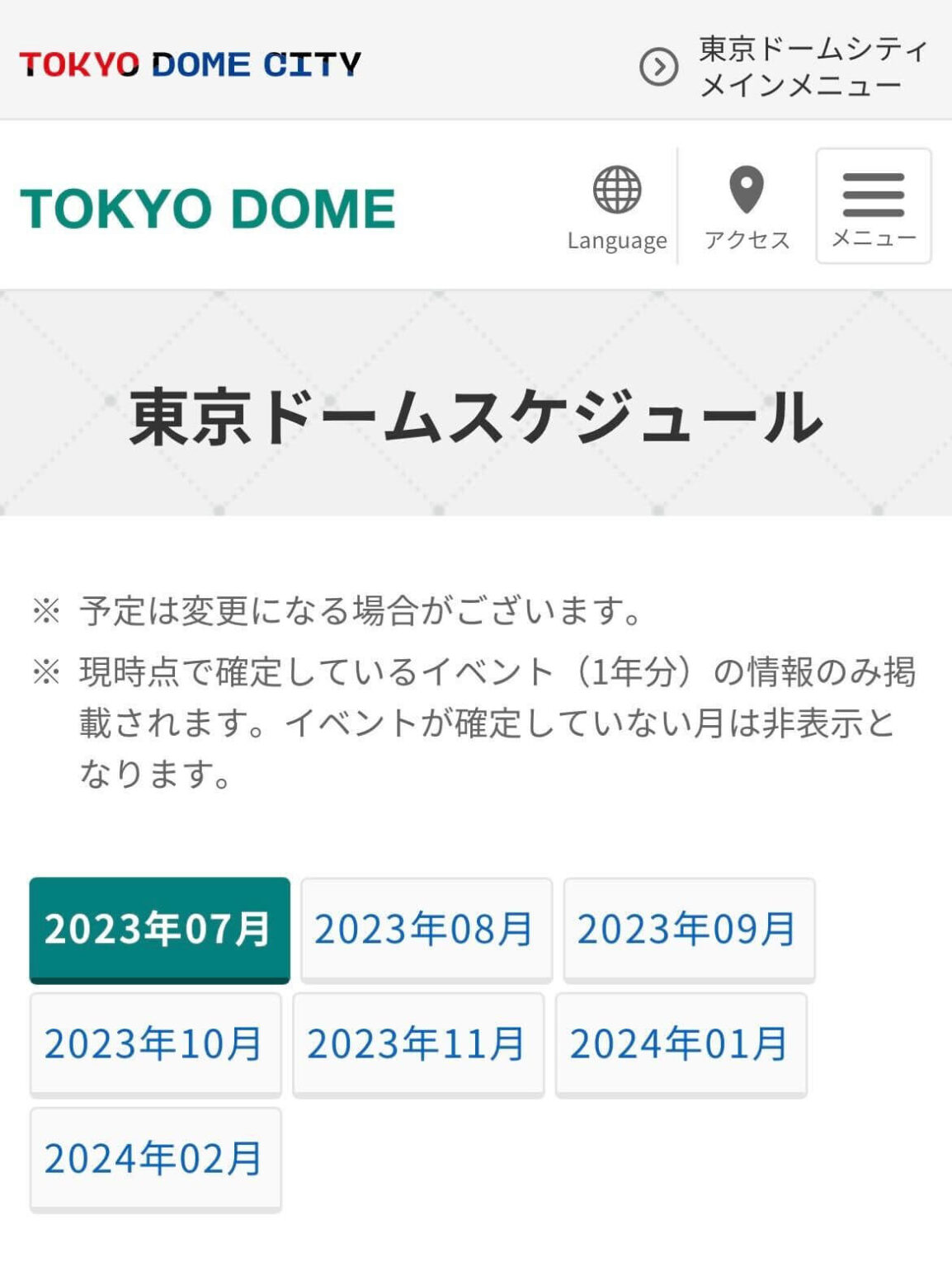Click the 東京ドームスケジュール page heading
This screenshot has height=1267, width=952.
tap(475, 417)
